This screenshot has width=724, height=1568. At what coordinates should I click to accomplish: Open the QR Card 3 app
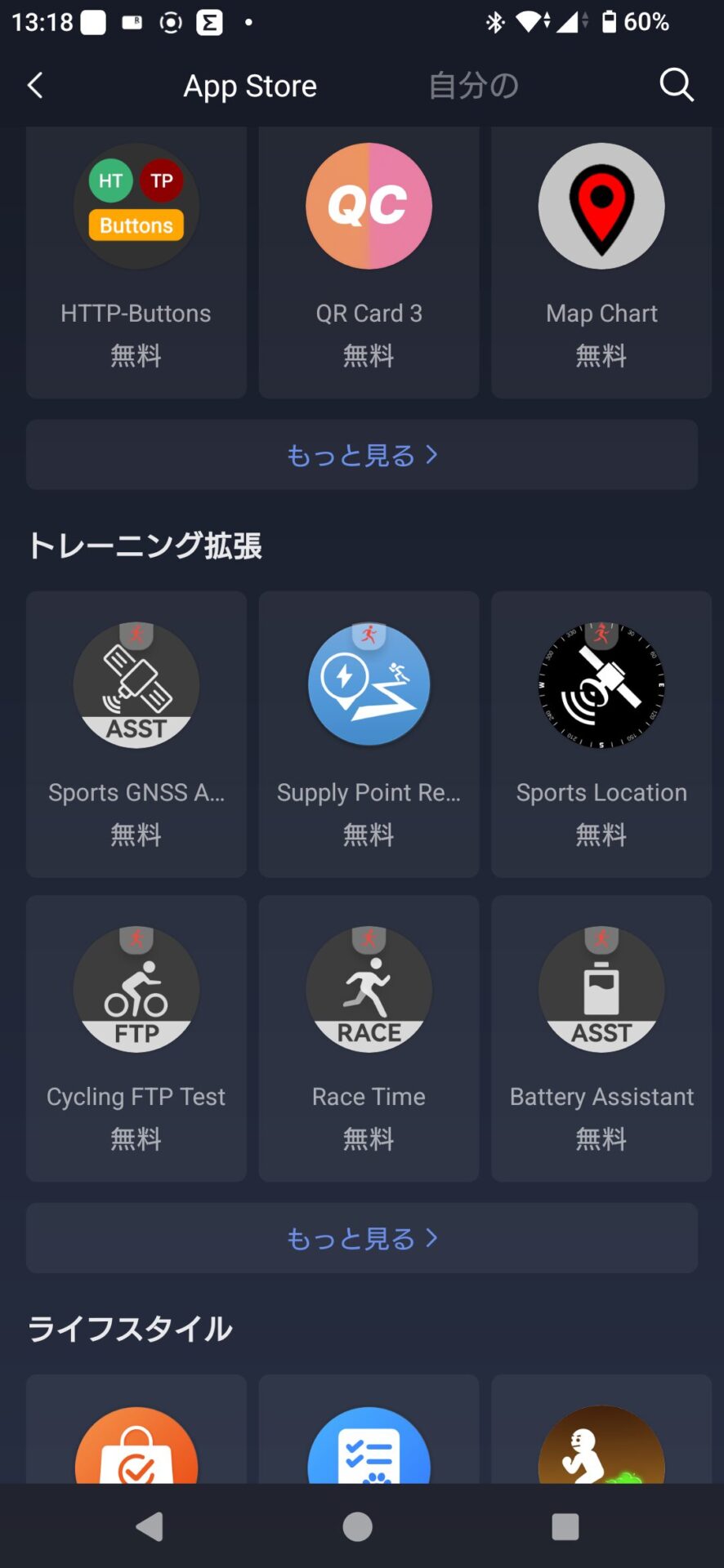369,261
